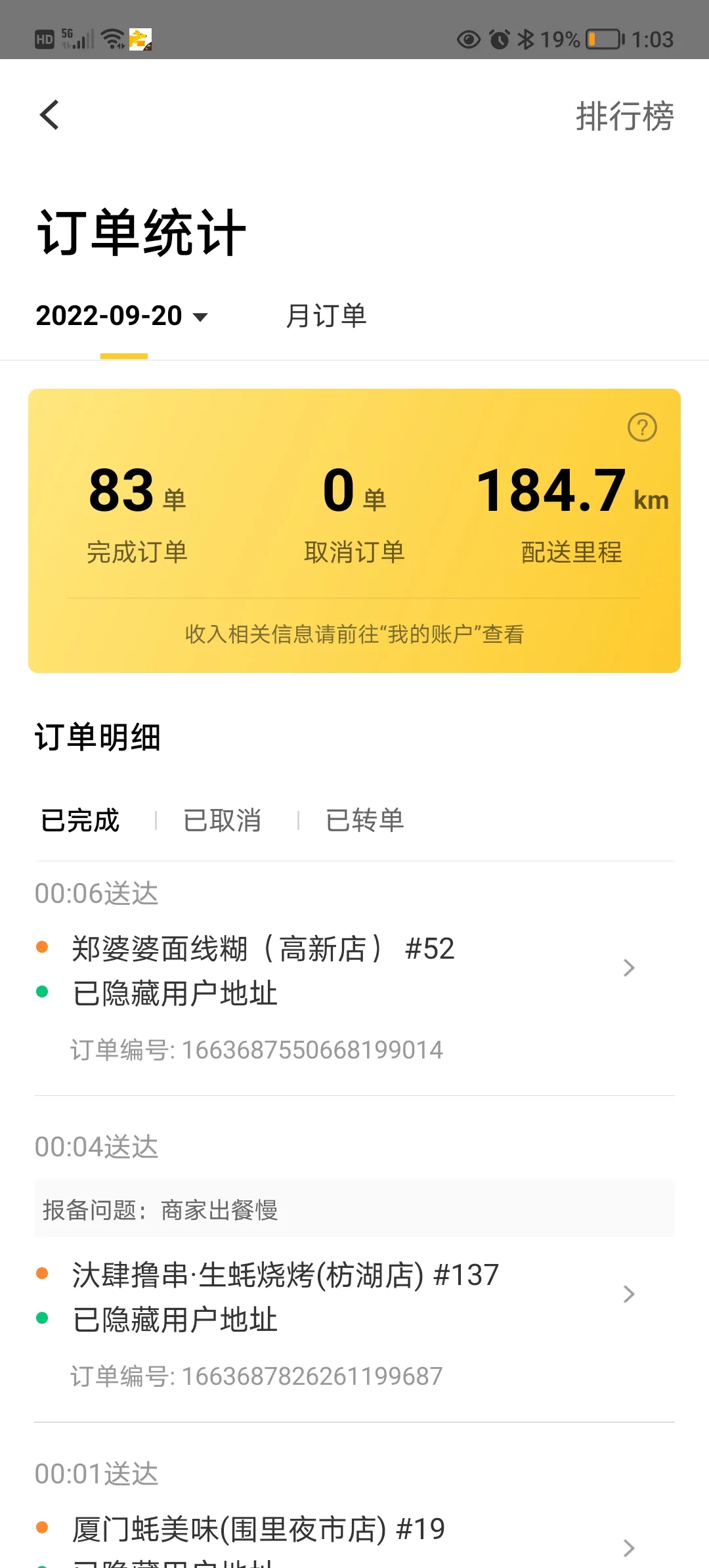Tap the help question mark icon
This screenshot has height=1568, width=709.
642,427
